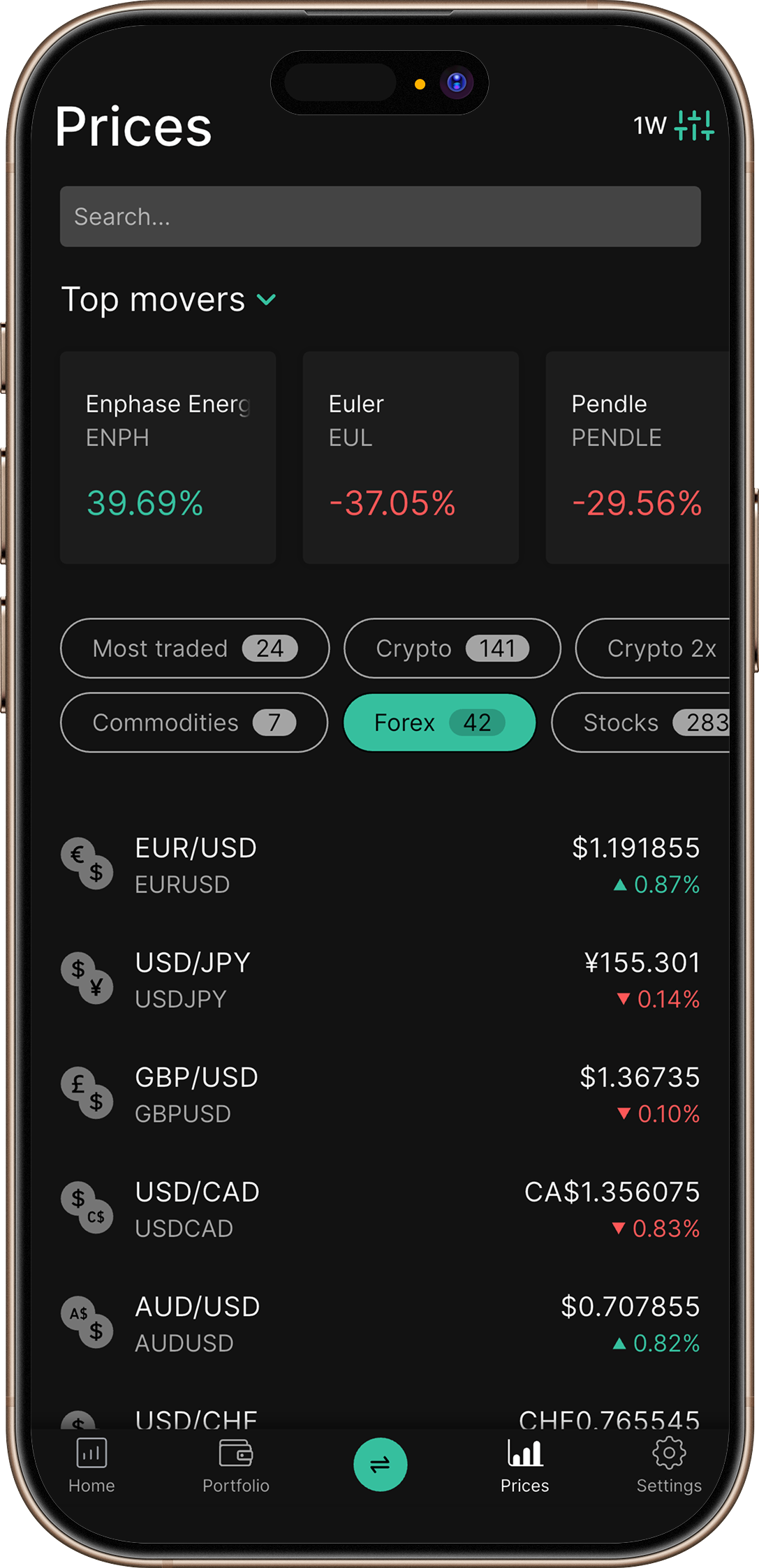Image resolution: width=759 pixels, height=1568 pixels.
Task: Go to the Home tab
Action: [x=91, y=1465]
